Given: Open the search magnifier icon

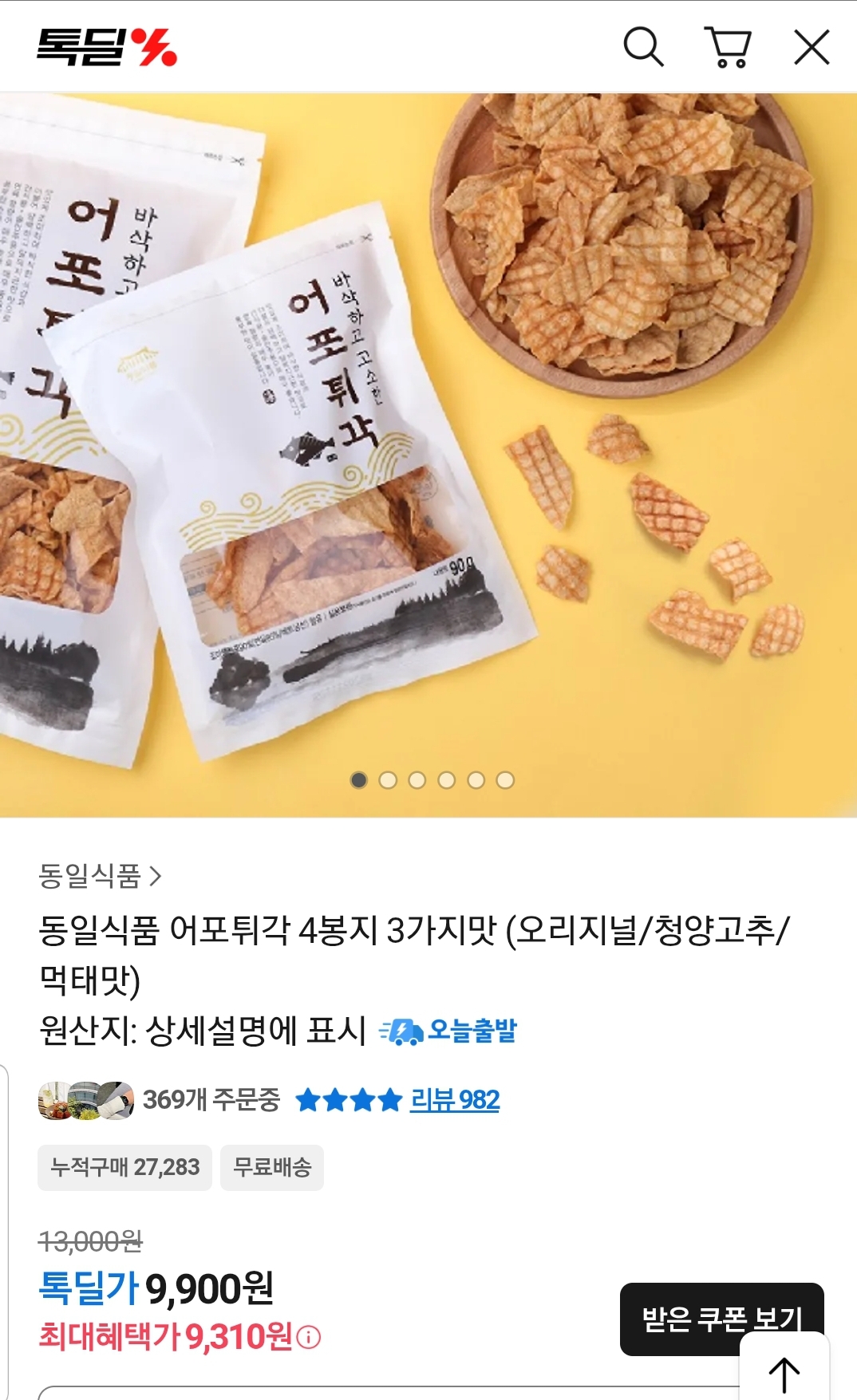Looking at the screenshot, I should (643, 47).
